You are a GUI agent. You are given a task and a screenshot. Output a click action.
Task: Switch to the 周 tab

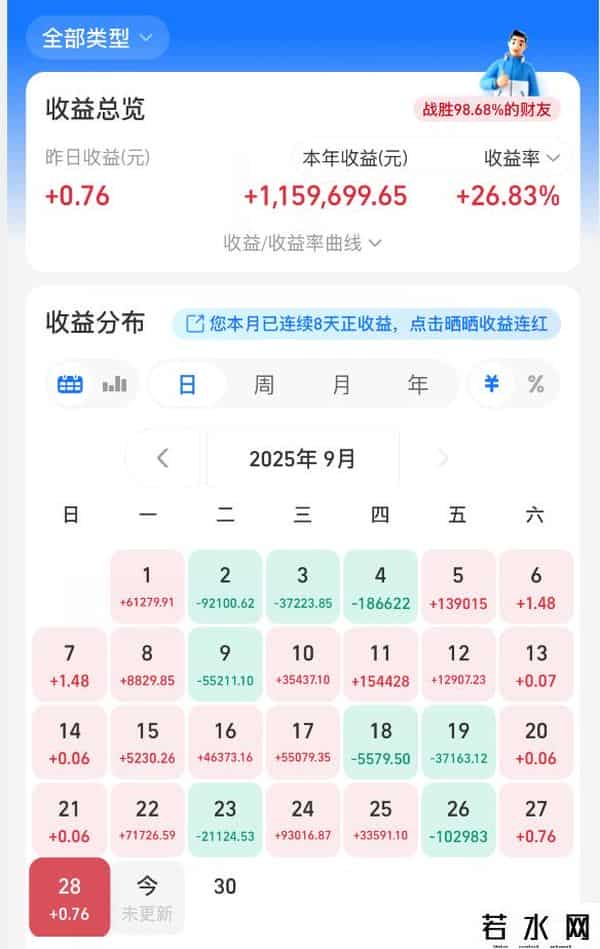click(x=264, y=385)
